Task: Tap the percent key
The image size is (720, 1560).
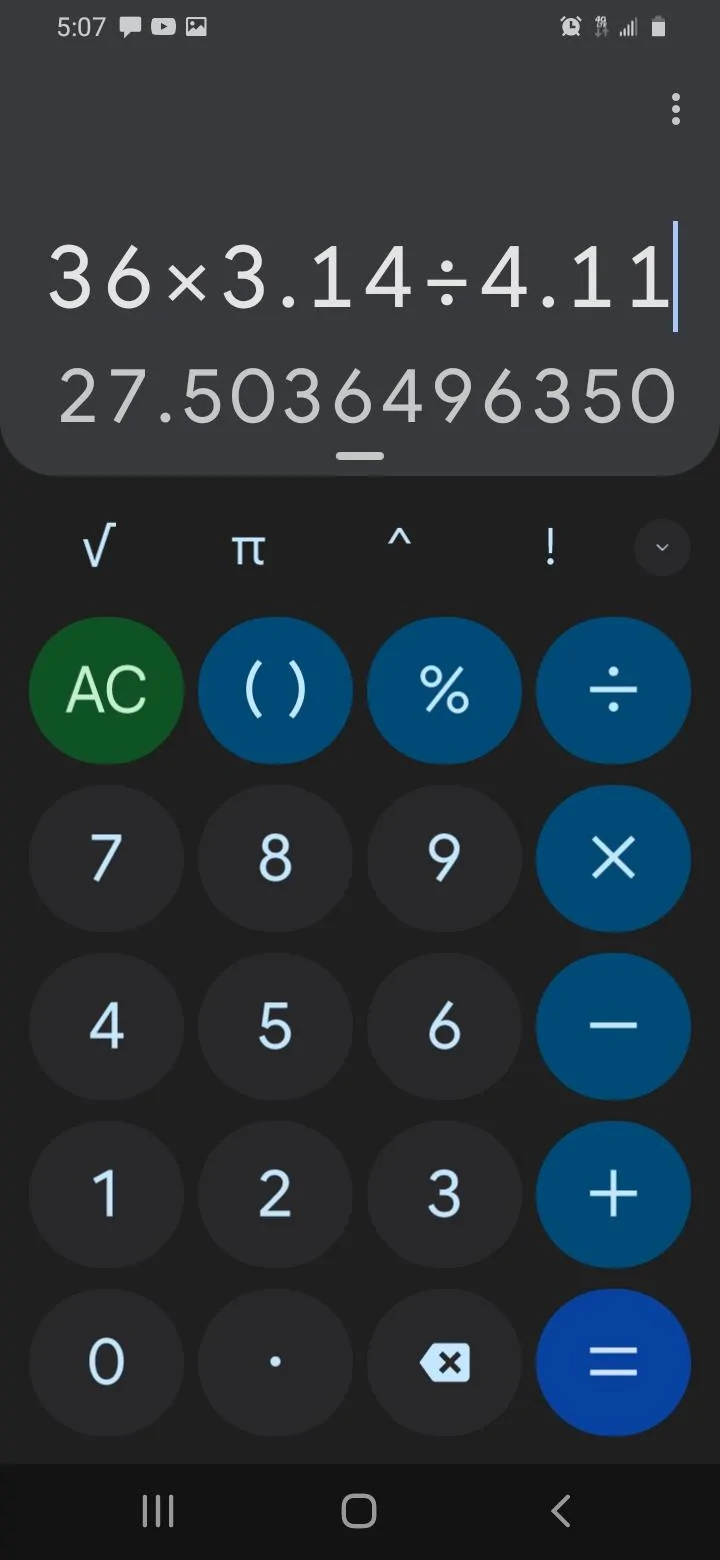Action: click(444, 691)
